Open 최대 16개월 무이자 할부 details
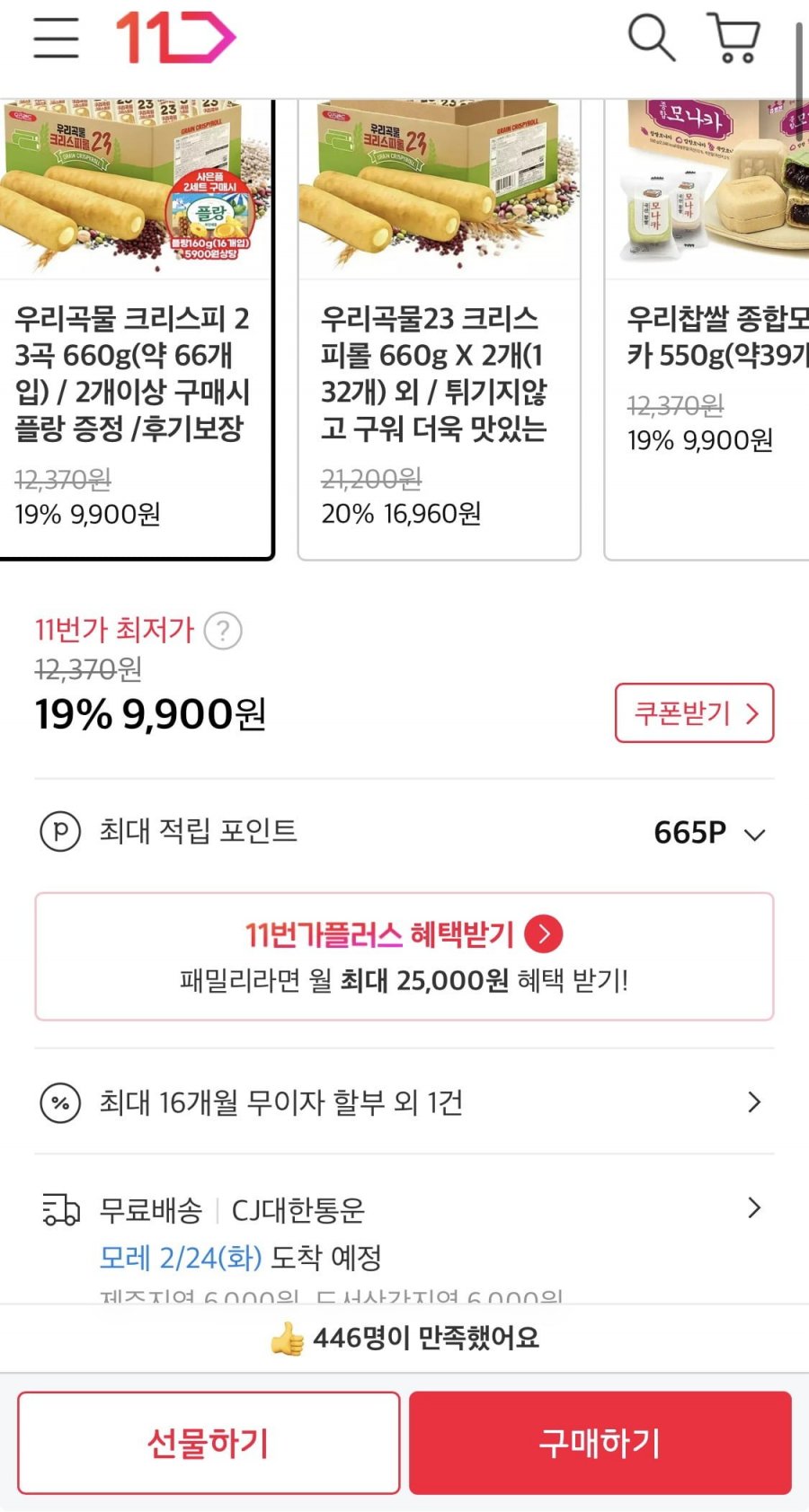 [404, 1102]
